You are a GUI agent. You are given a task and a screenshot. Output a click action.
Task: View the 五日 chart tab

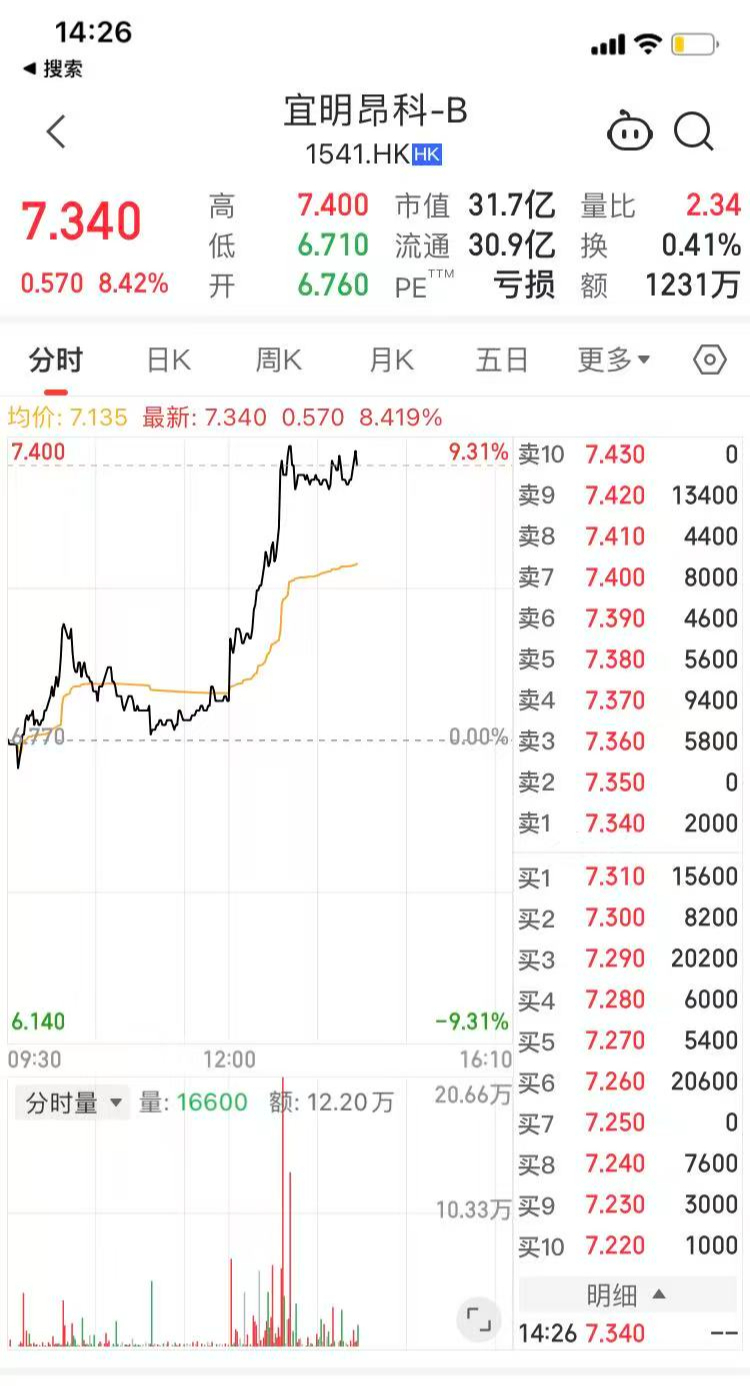(x=501, y=360)
